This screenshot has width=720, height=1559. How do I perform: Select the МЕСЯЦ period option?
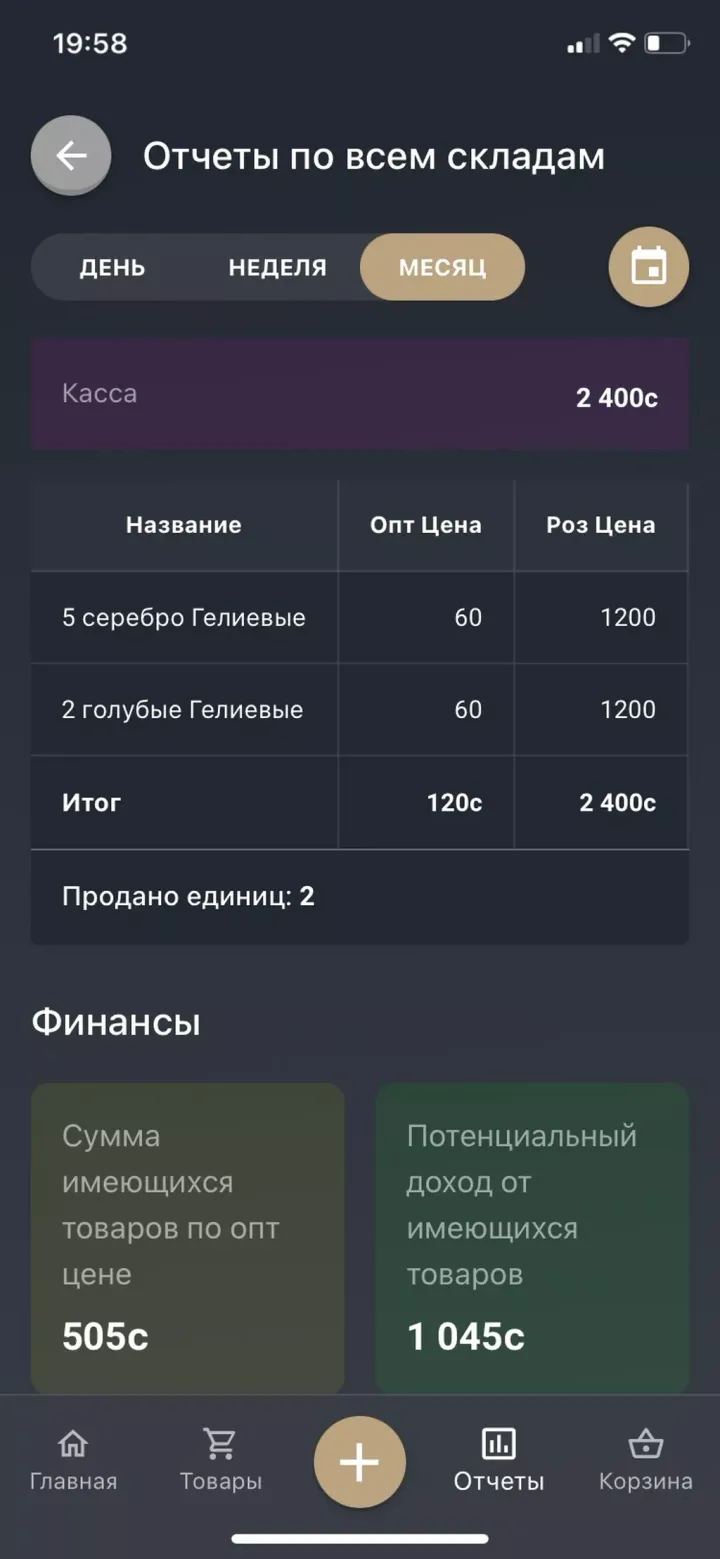click(x=442, y=267)
